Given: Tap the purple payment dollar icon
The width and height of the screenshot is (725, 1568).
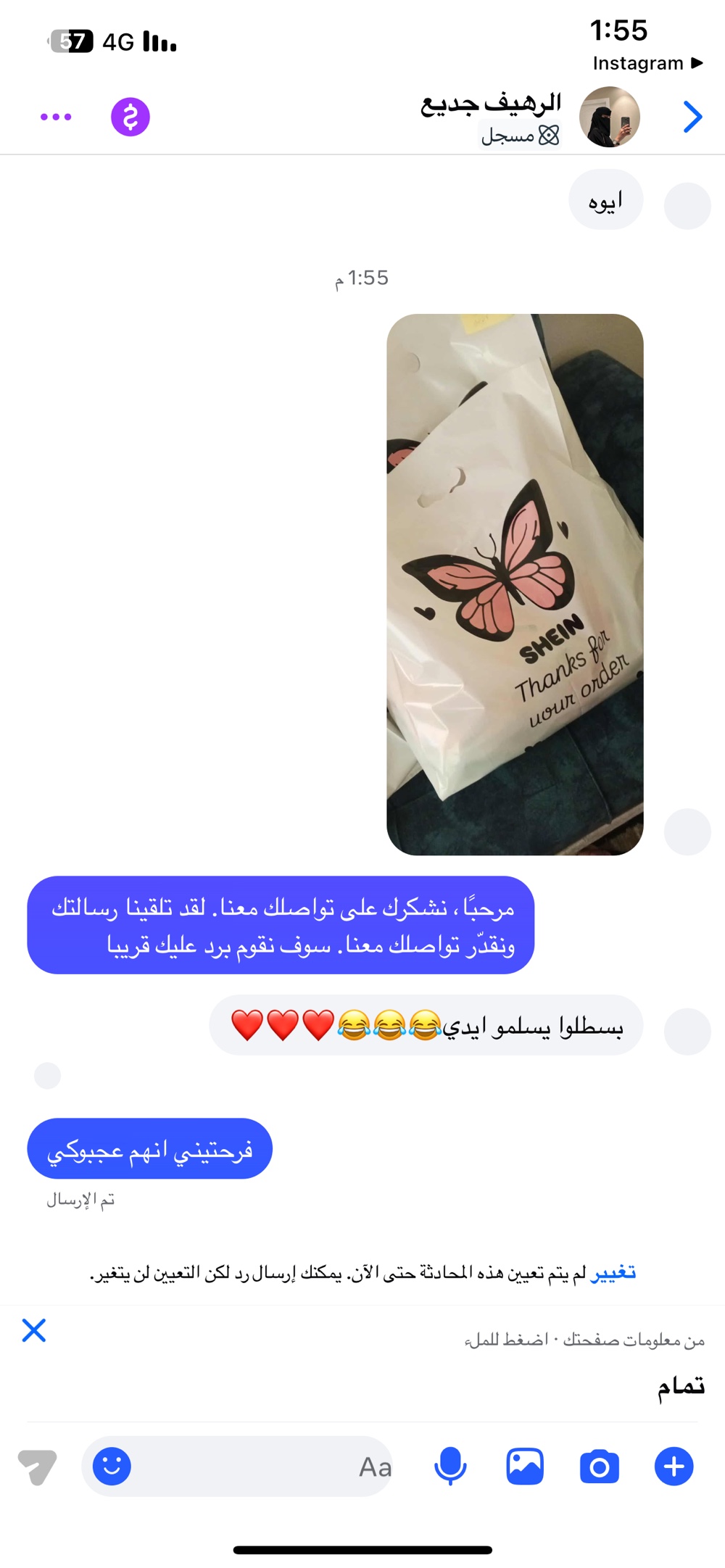Looking at the screenshot, I should (130, 117).
